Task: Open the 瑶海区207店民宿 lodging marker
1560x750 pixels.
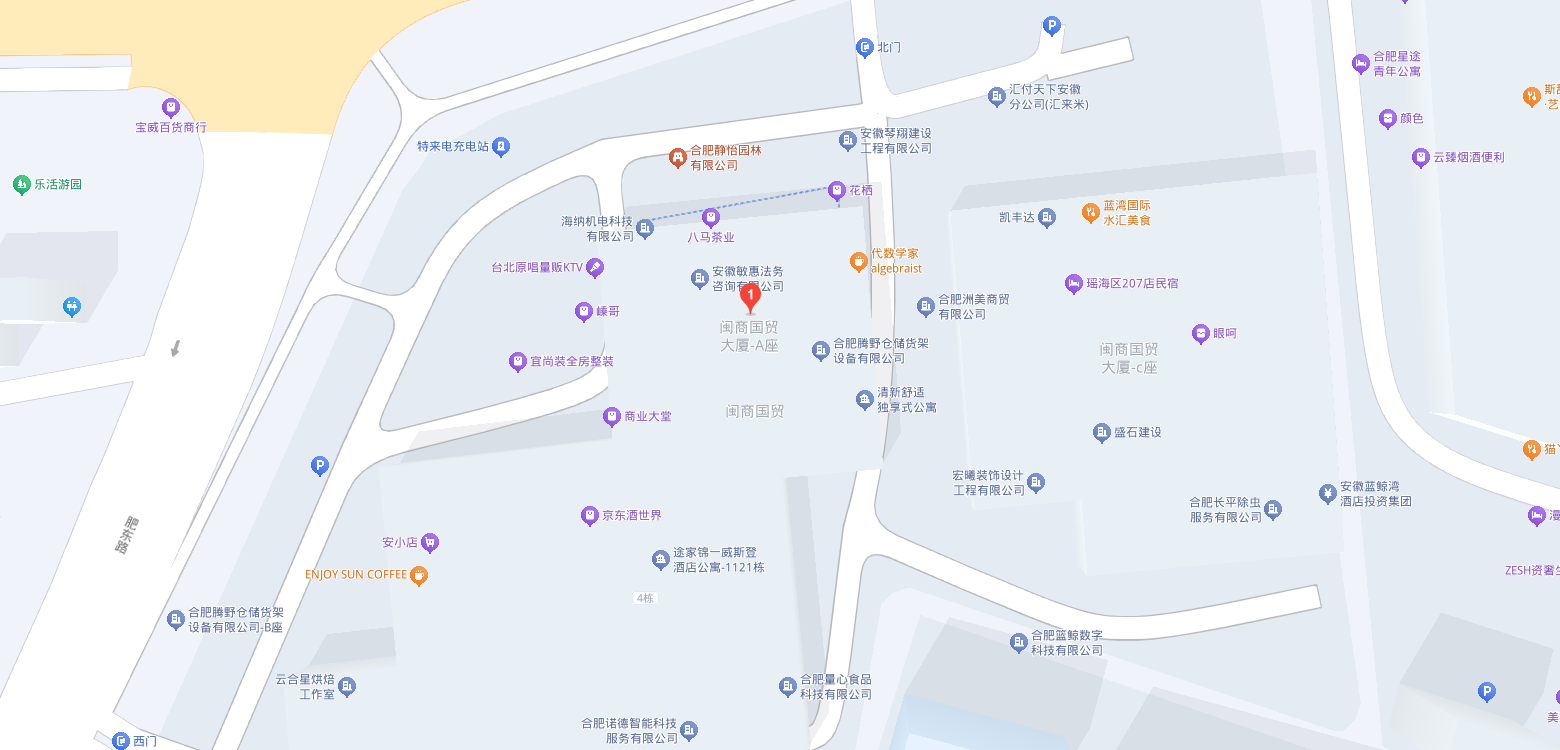Action: (1074, 283)
